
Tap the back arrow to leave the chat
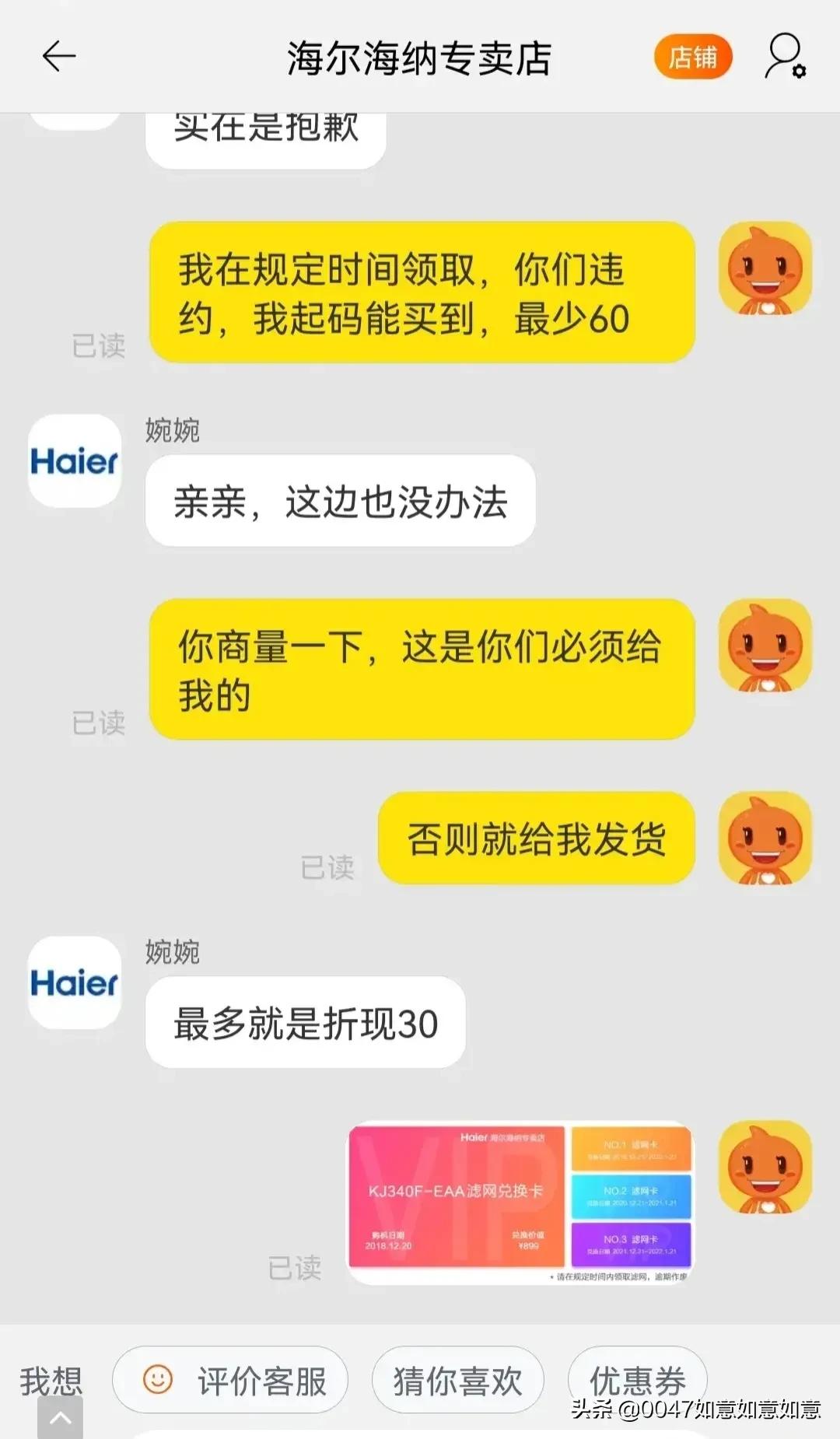coord(58,57)
